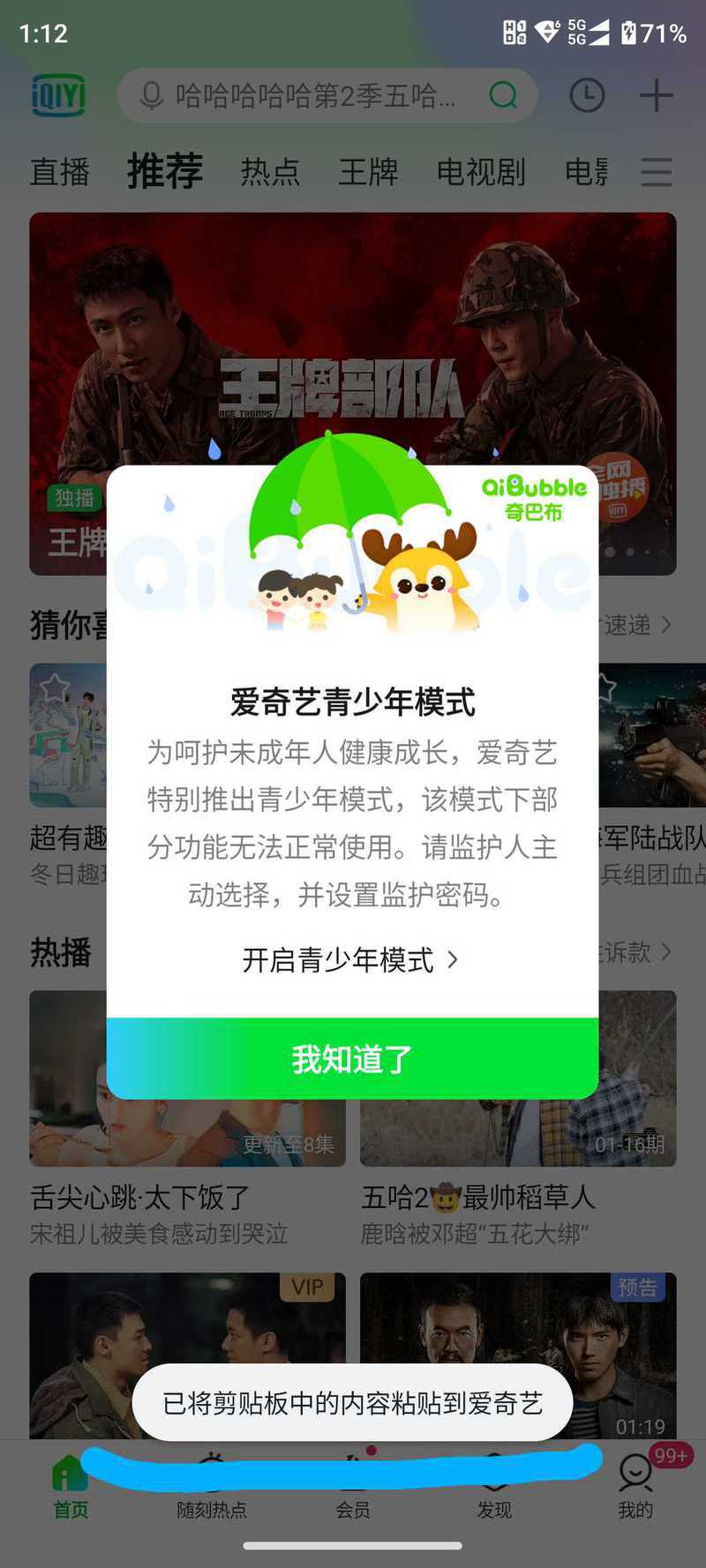Switch to 热点 tab

[x=271, y=172]
